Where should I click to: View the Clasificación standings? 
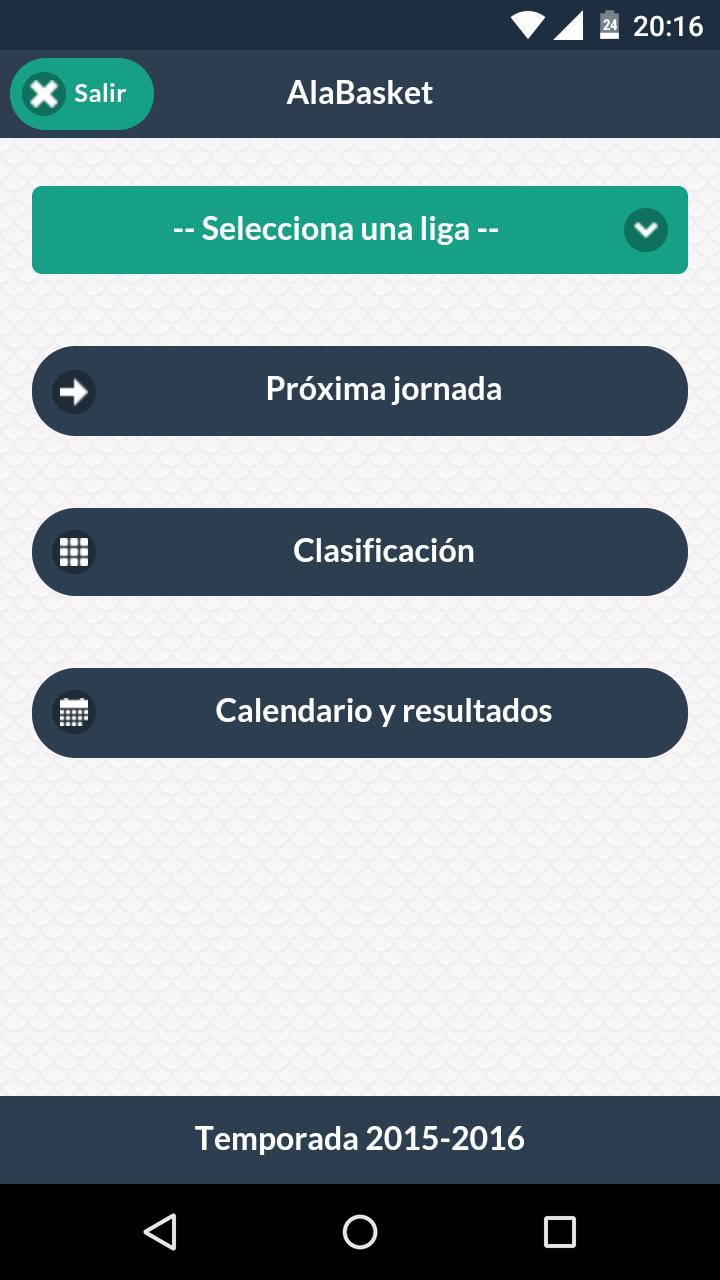(383, 551)
